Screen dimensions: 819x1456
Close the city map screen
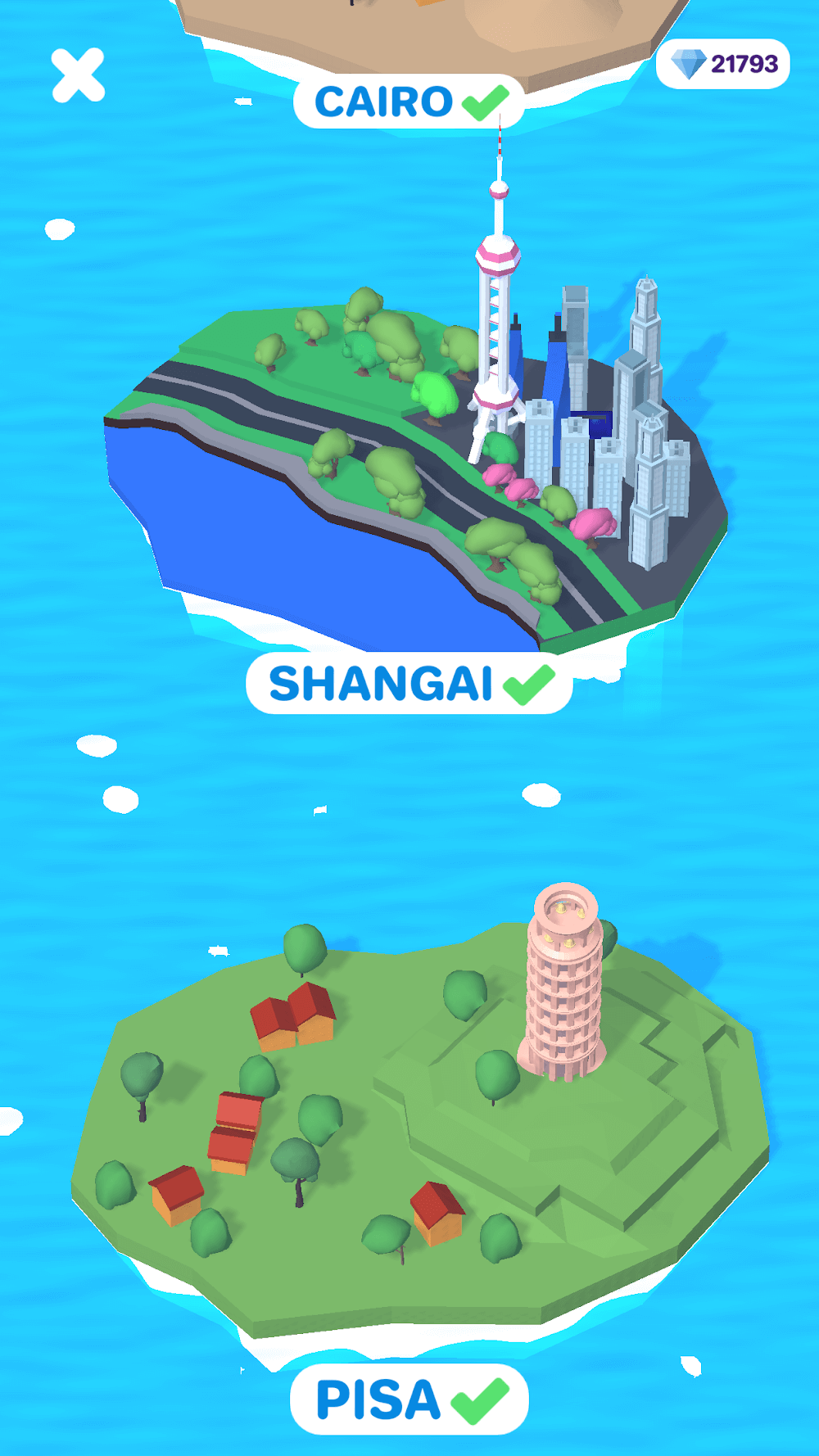(78, 75)
